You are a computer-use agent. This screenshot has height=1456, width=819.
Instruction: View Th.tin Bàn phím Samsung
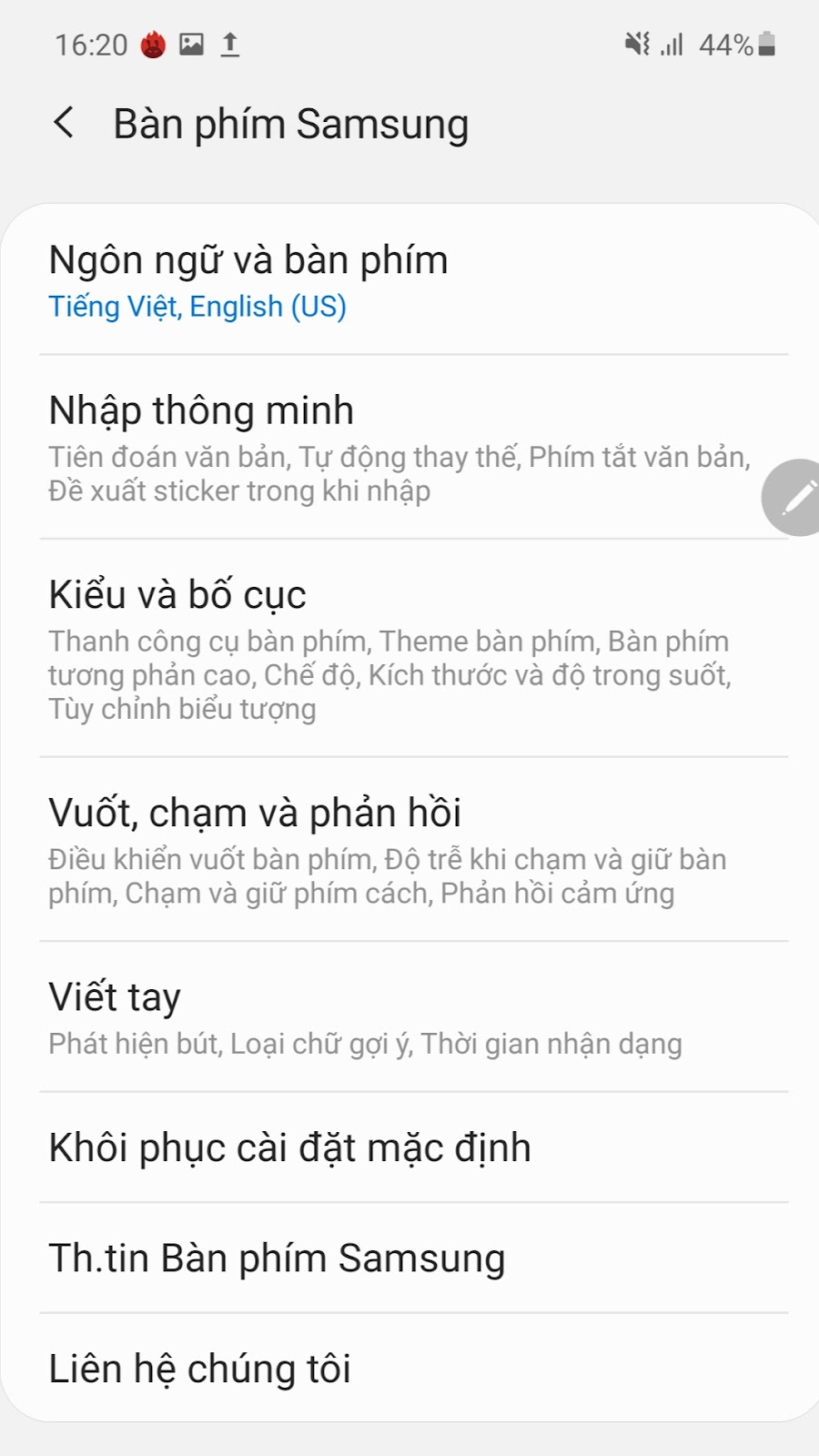[x=409, y=1258]
